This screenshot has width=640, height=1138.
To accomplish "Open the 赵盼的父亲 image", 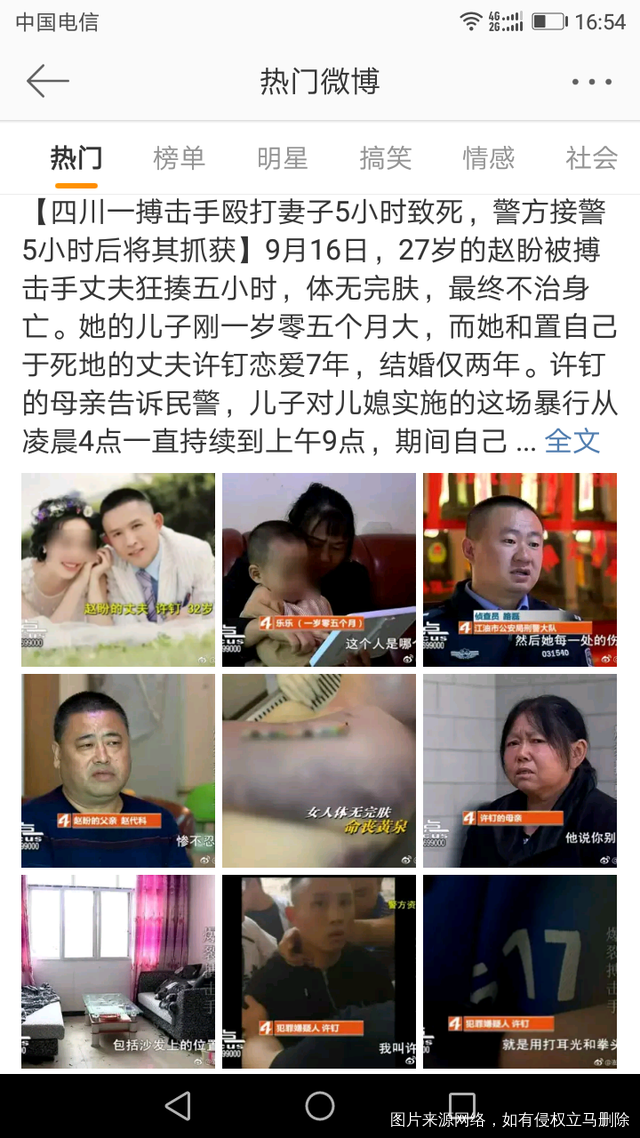I will 118,770.
